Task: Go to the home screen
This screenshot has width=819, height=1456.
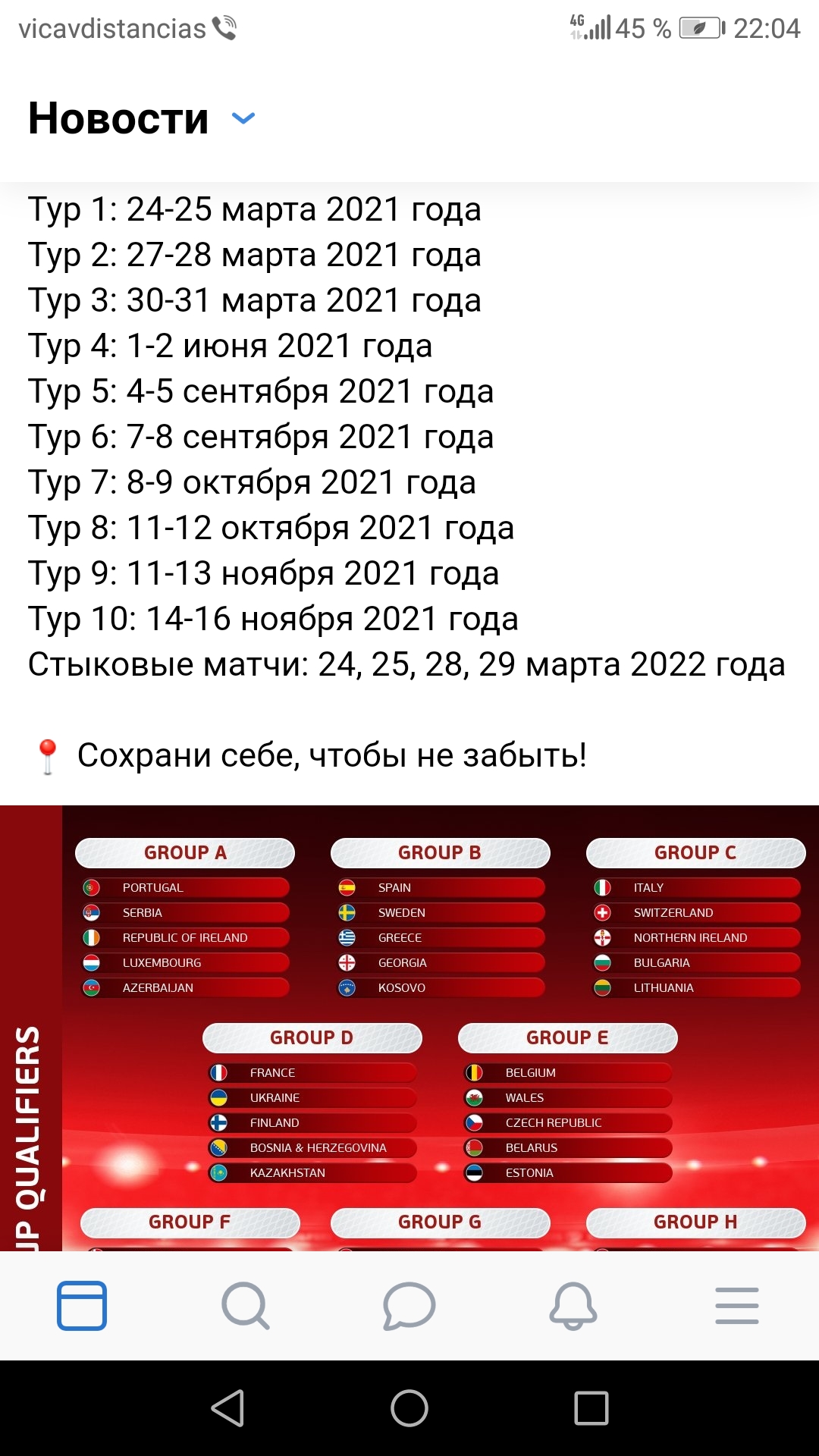Action: tap(409, 1408)
